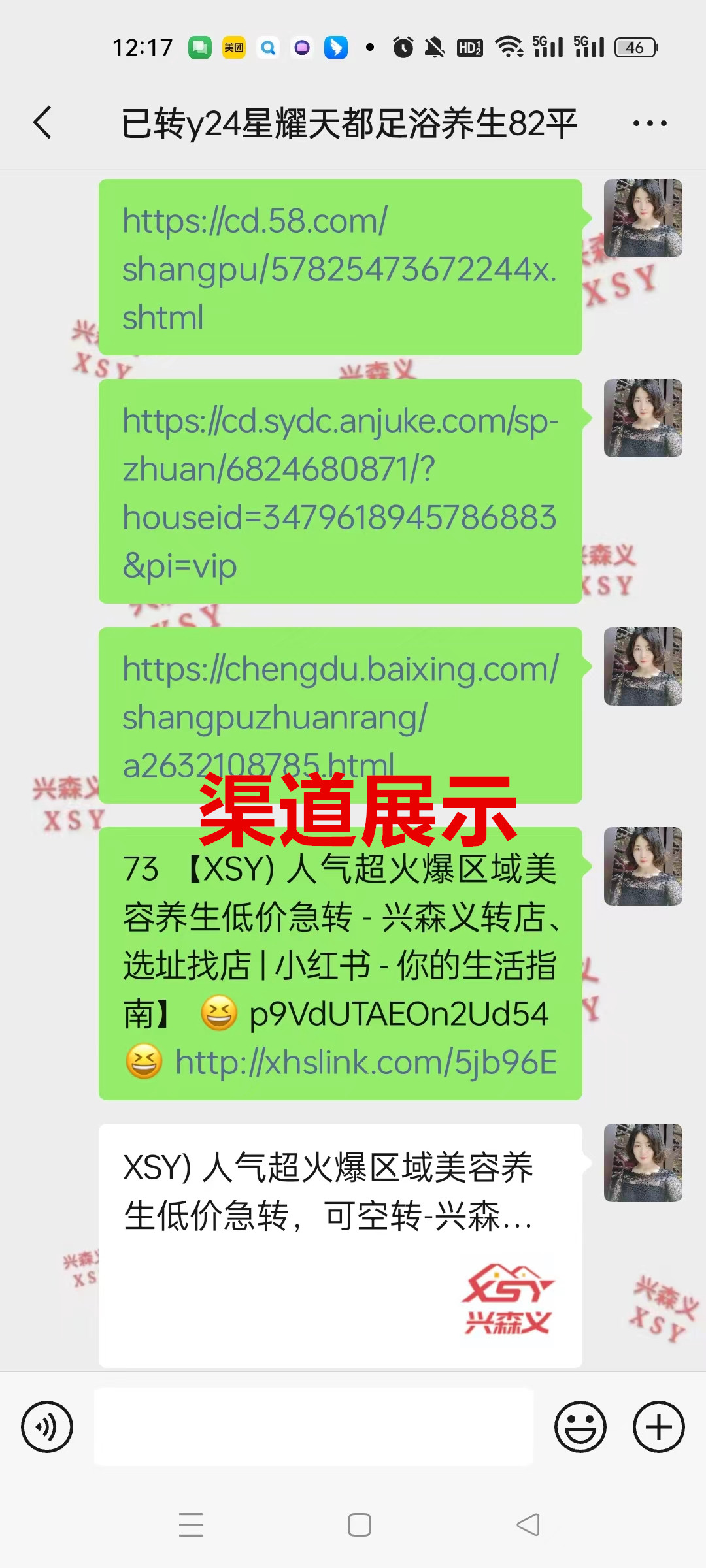The height and width of the screenshot is (1568, 706).
Task: Open the emoji sticker panel
Action: point(580,1427)
